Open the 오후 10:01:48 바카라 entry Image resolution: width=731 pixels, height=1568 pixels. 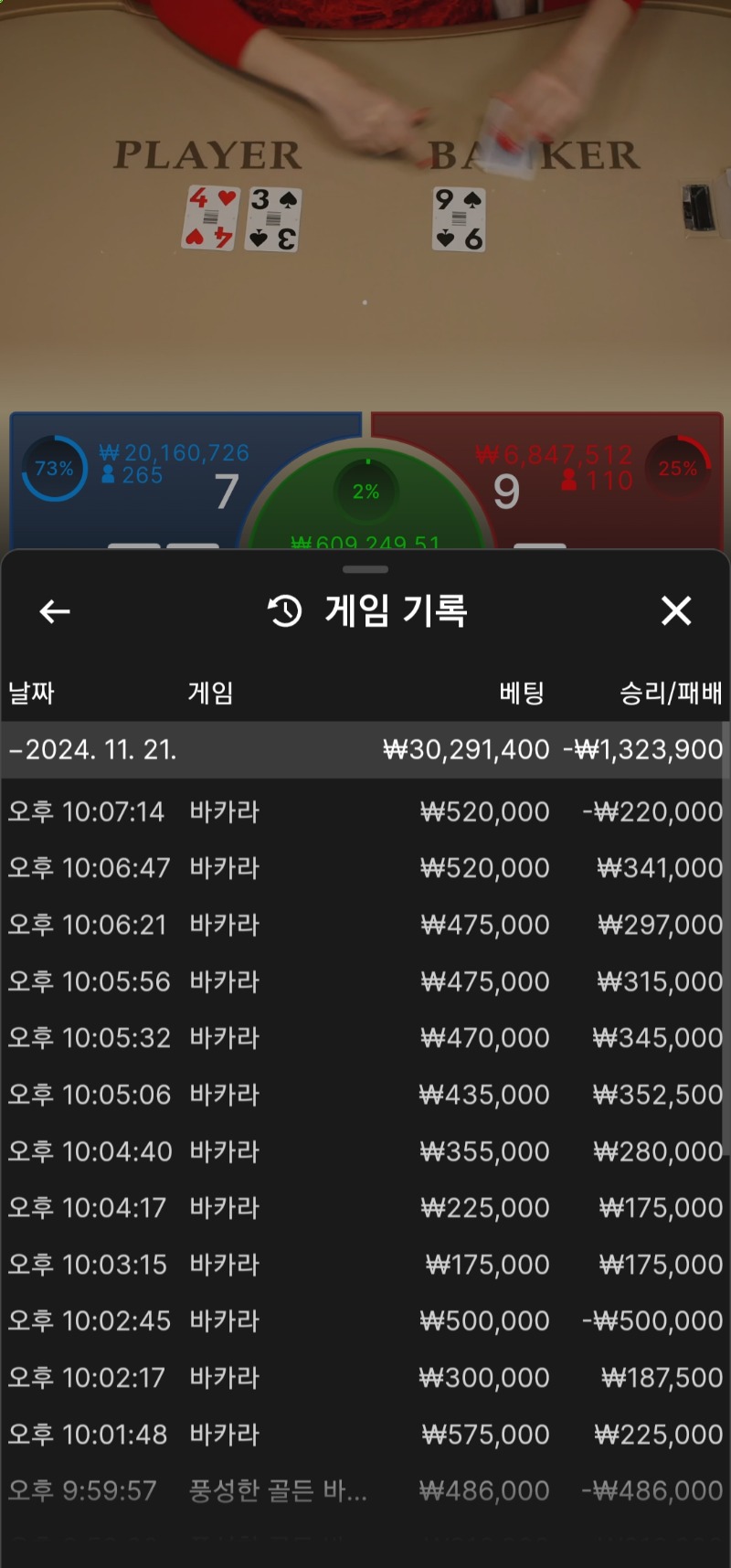pos(365,1435)
